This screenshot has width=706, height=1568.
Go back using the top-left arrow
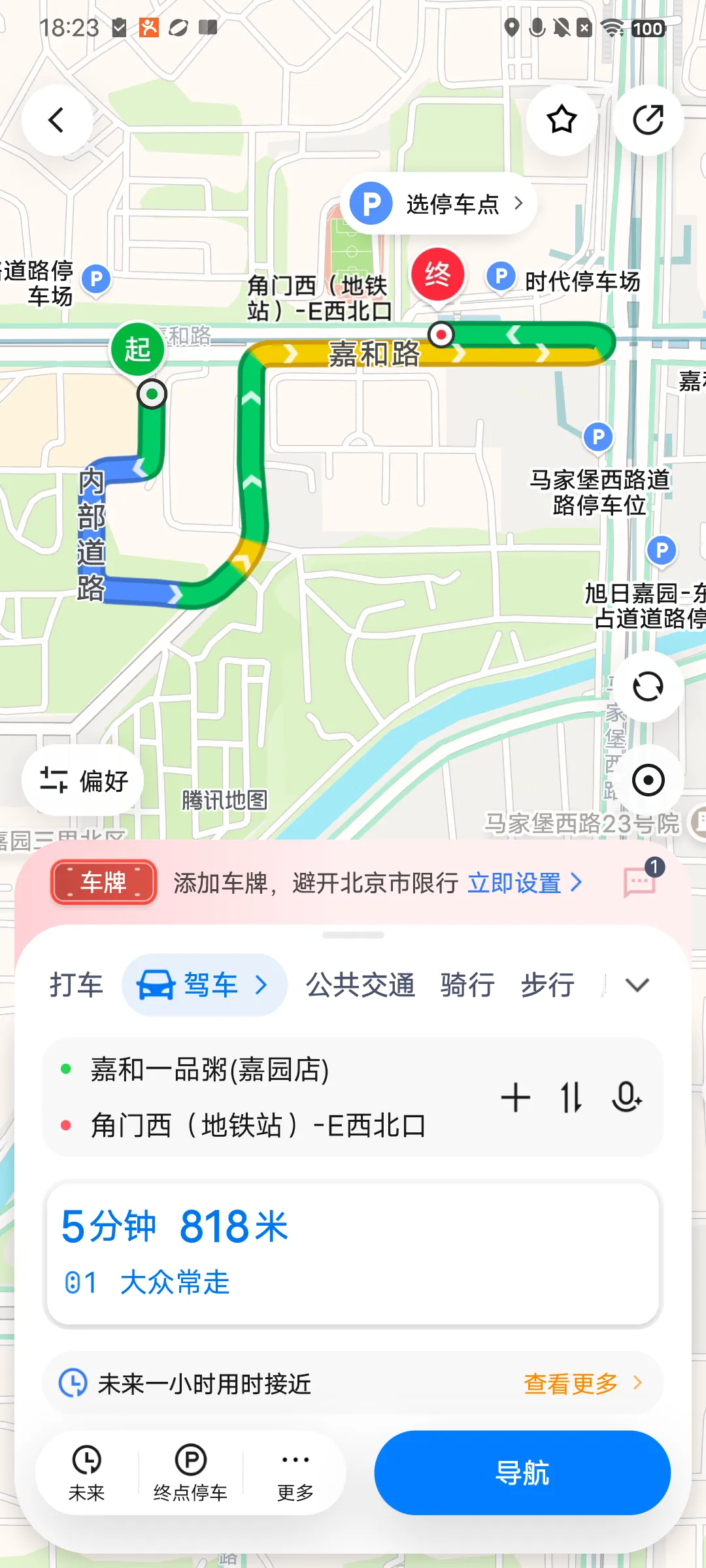[x=57, y=120]
